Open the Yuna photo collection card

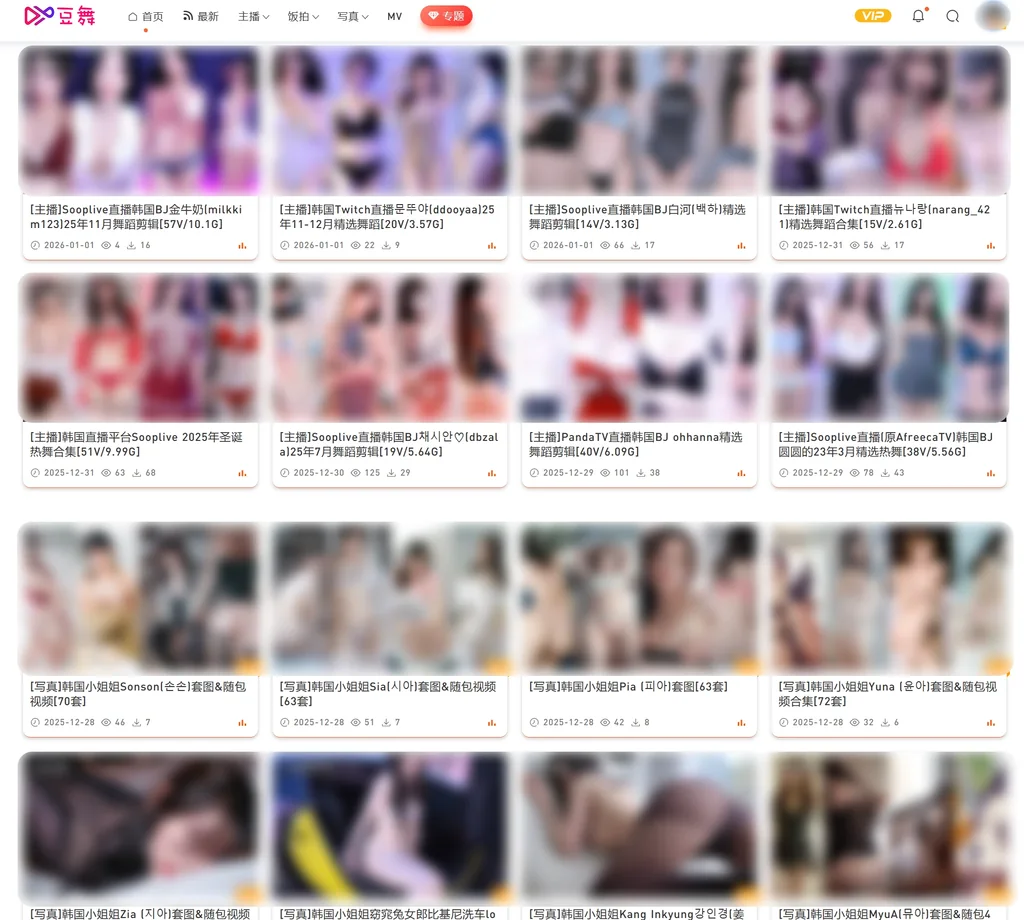point(886,693)
